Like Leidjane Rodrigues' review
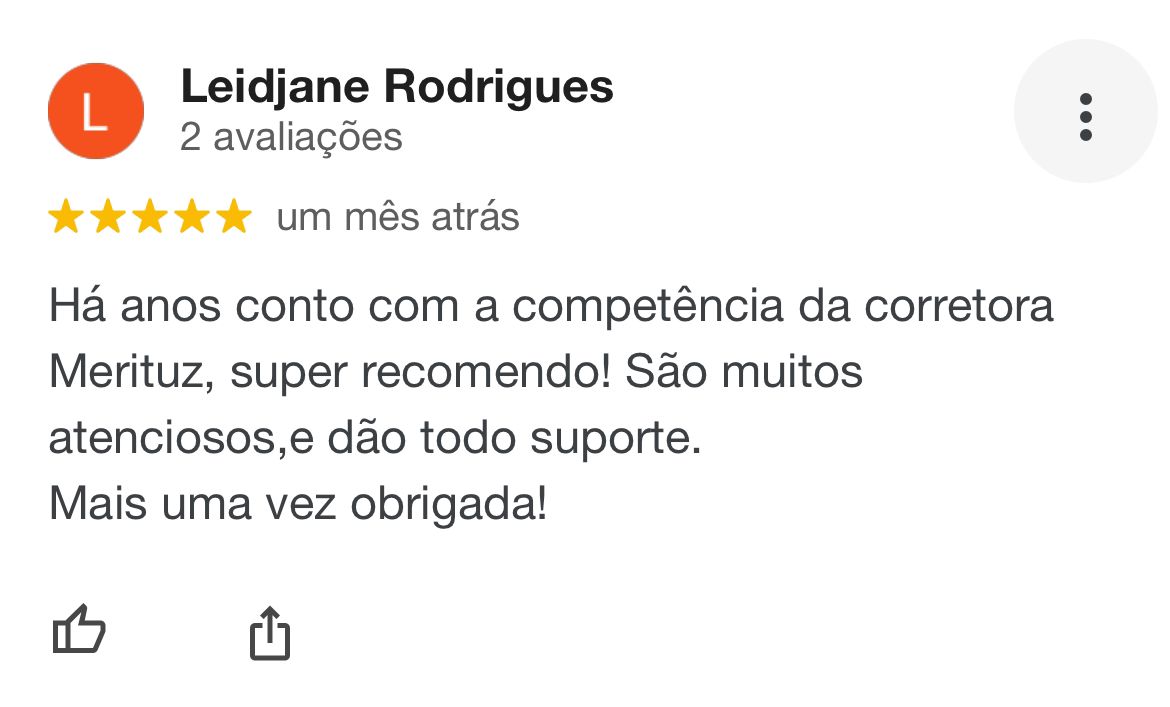1170x707 pixels. [78, 631]
